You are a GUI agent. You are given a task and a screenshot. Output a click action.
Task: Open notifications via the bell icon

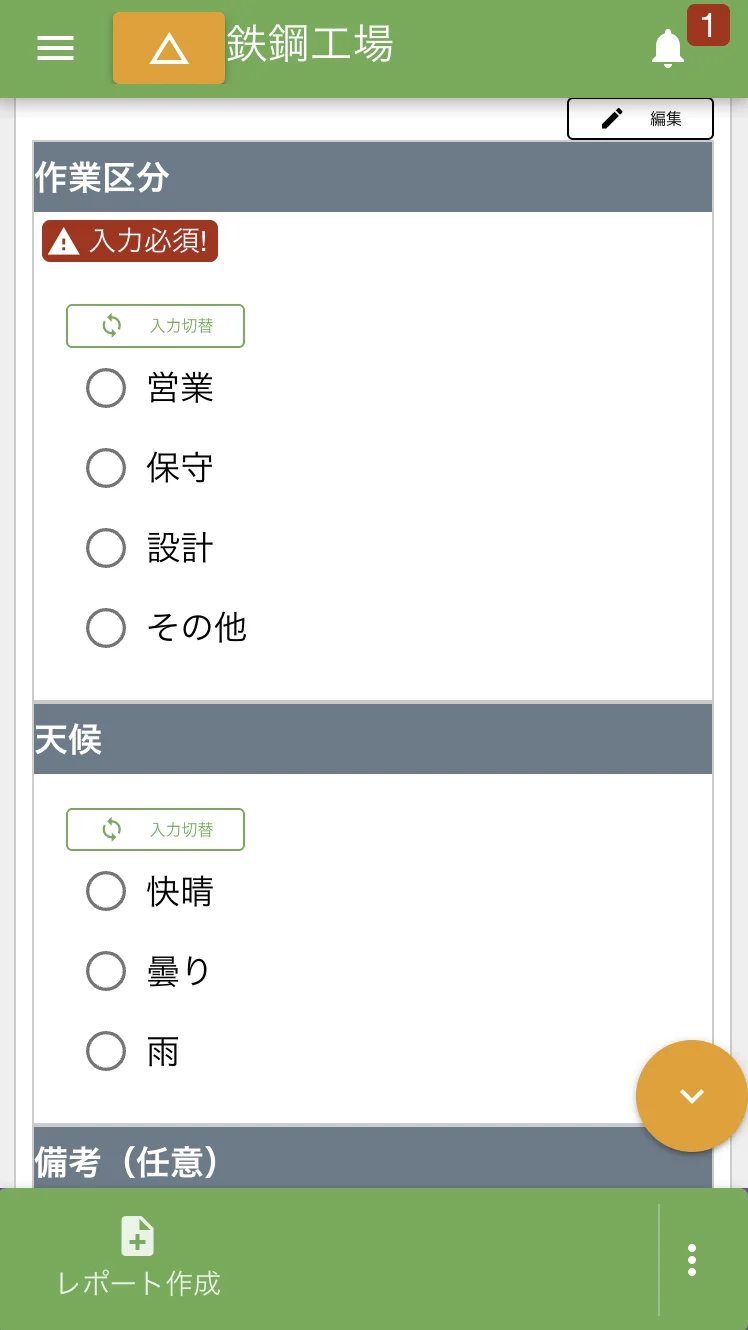click(x=666, y=48)
